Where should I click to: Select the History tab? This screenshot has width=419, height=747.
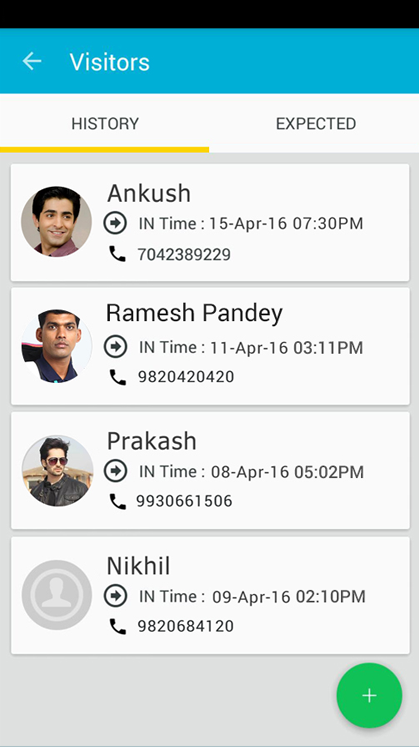(x=105, y=123)
